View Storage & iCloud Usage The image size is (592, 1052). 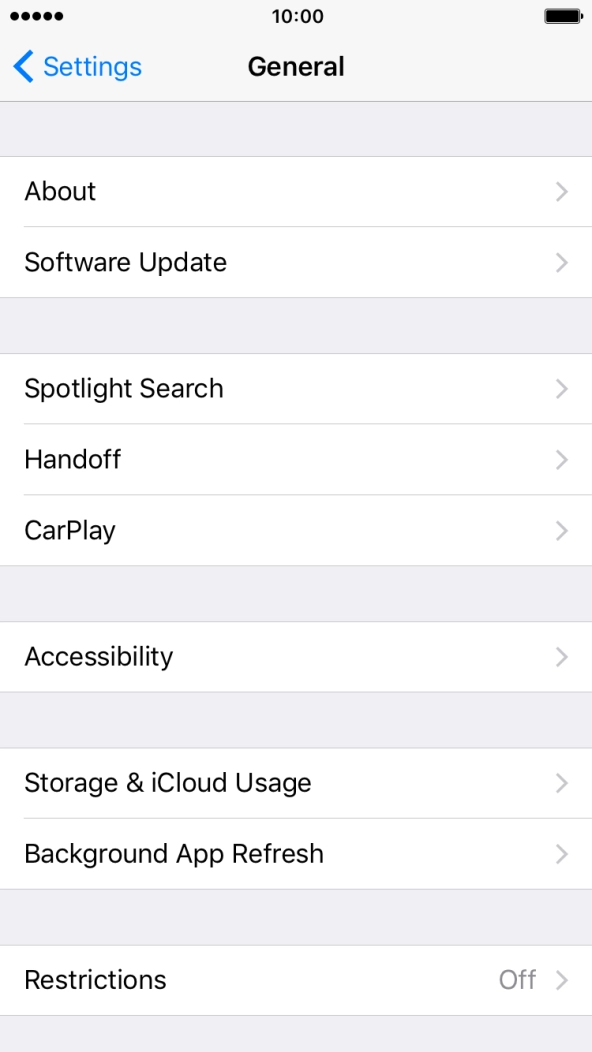pyautogui.click(x=296, y=783)
